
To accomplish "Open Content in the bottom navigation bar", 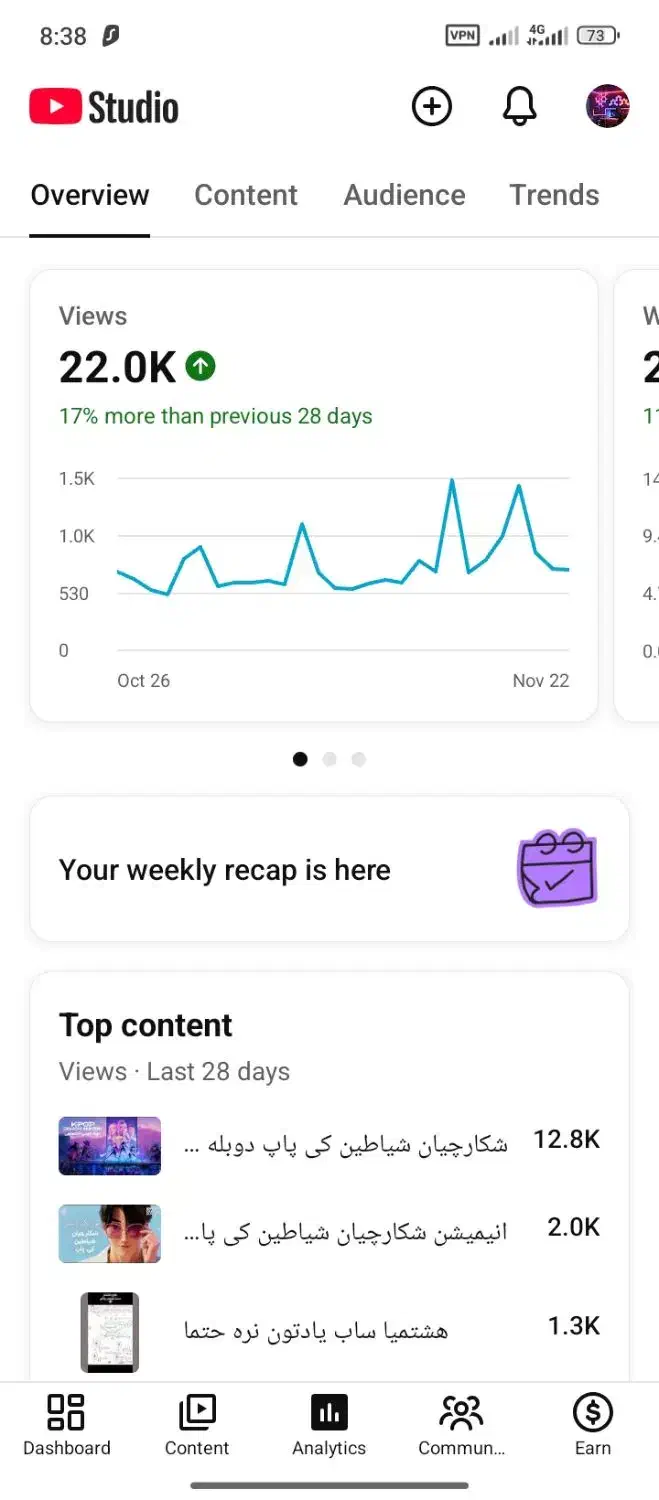I will coord(197,1425).
